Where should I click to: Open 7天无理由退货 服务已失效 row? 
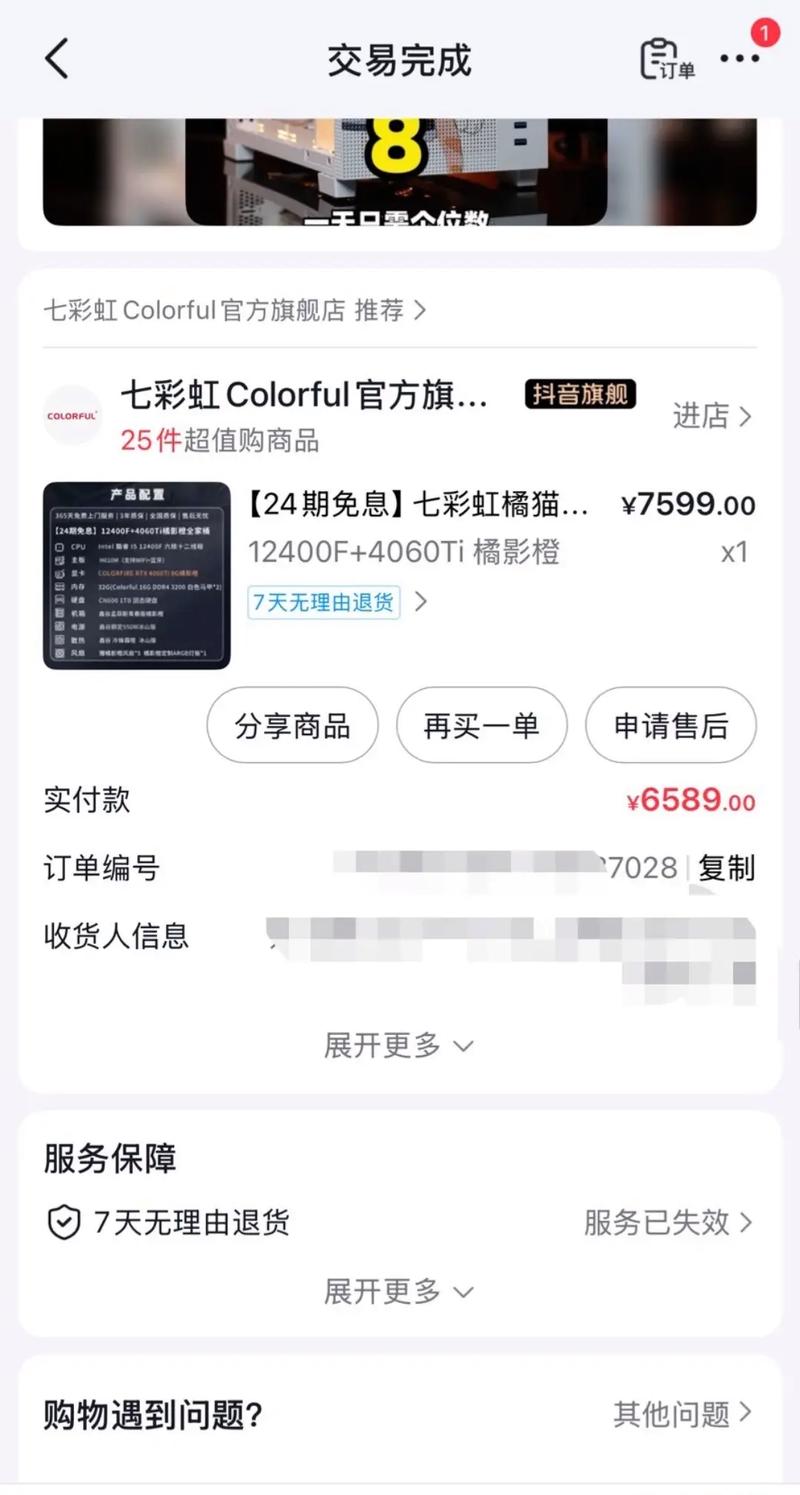(400, 1222)
